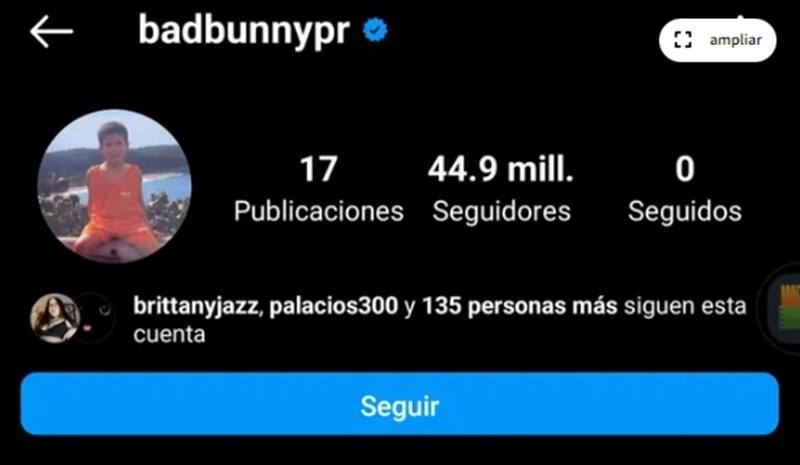Tap the Seguir button to follow
The image size is (800, 465).
(399, 406)
